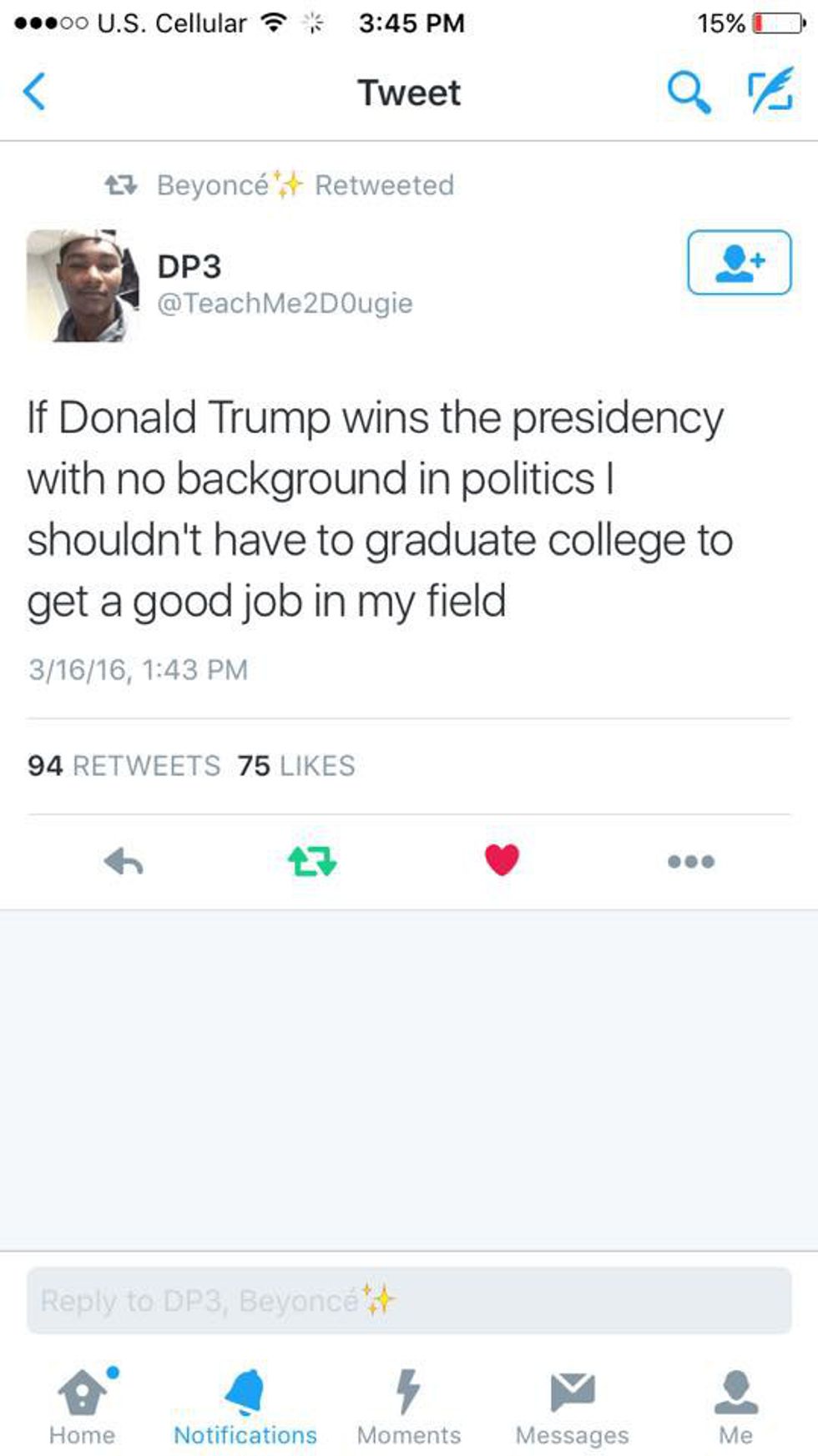Open the search magnifier icon
Viewport: 818px width, 1456px height.
pos(689,92)
